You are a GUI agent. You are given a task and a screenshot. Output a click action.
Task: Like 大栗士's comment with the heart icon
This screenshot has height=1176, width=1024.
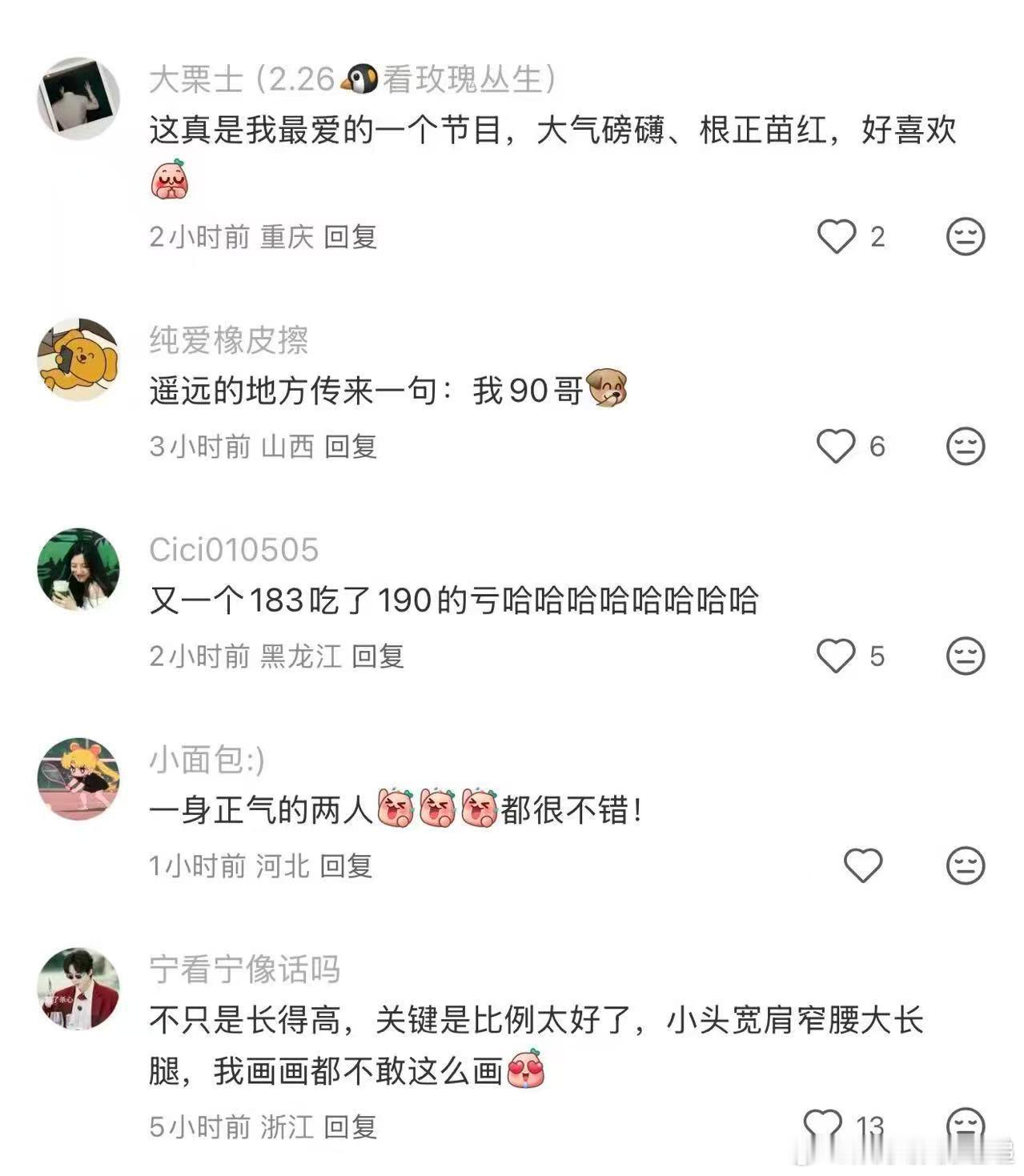point(837,235)
